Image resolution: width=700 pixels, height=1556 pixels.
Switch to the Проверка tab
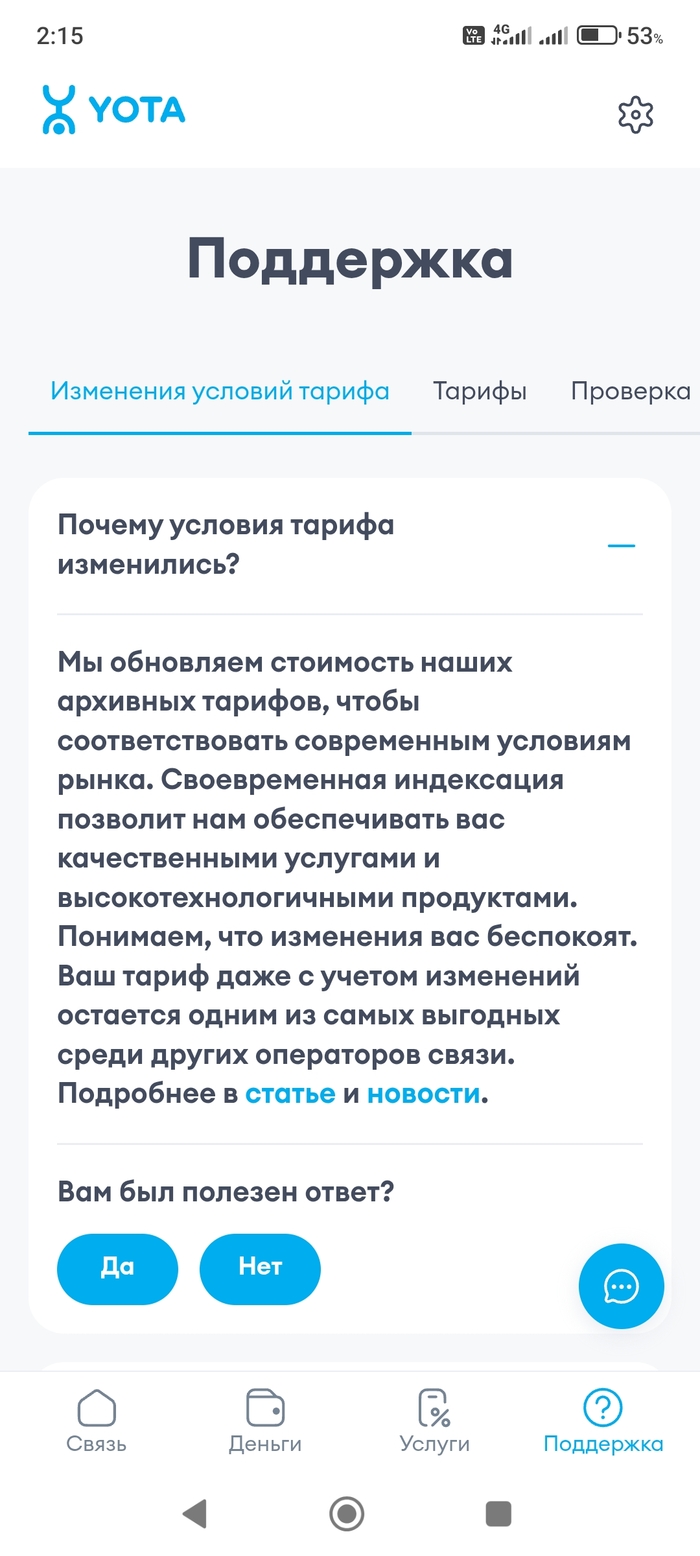point(630,391)
